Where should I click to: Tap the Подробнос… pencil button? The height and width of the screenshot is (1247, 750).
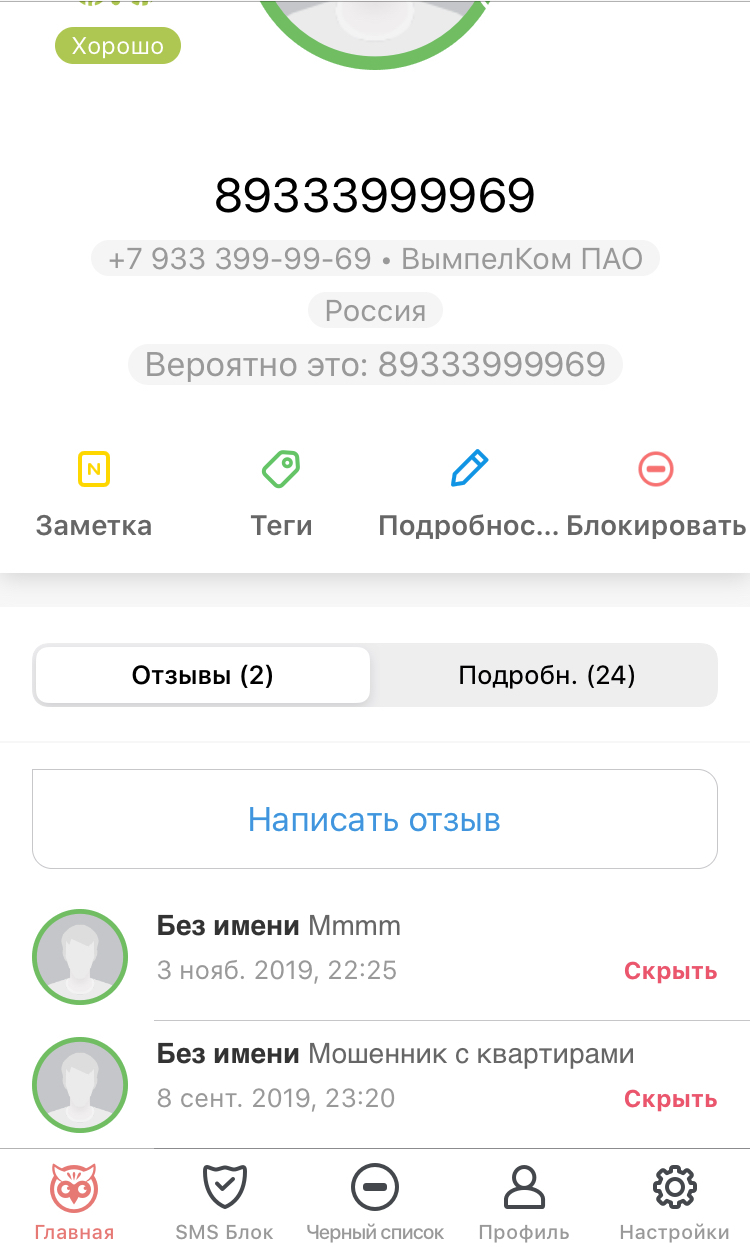468,494
